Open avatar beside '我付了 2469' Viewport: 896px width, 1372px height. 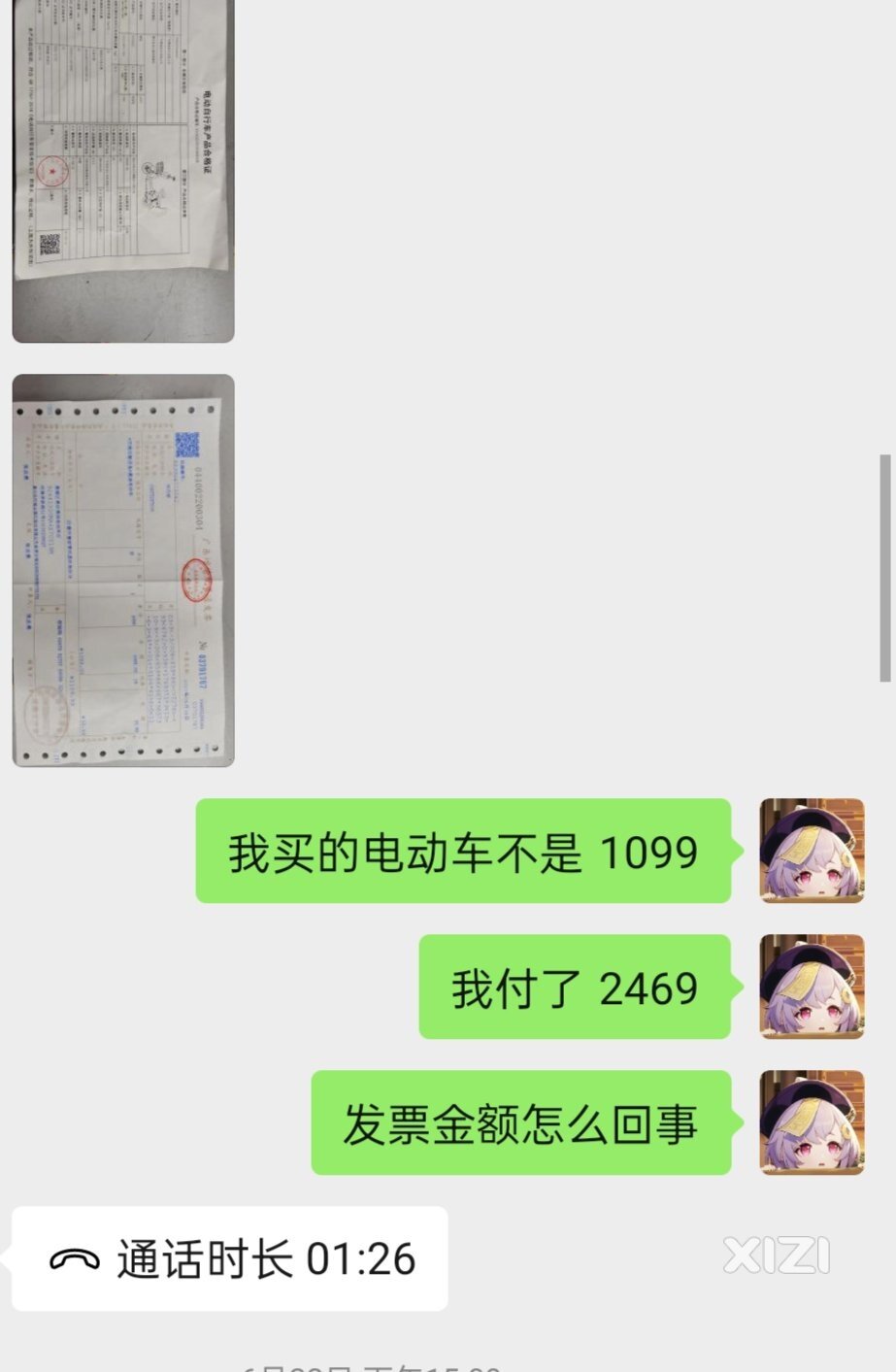[x=812, y=987]
